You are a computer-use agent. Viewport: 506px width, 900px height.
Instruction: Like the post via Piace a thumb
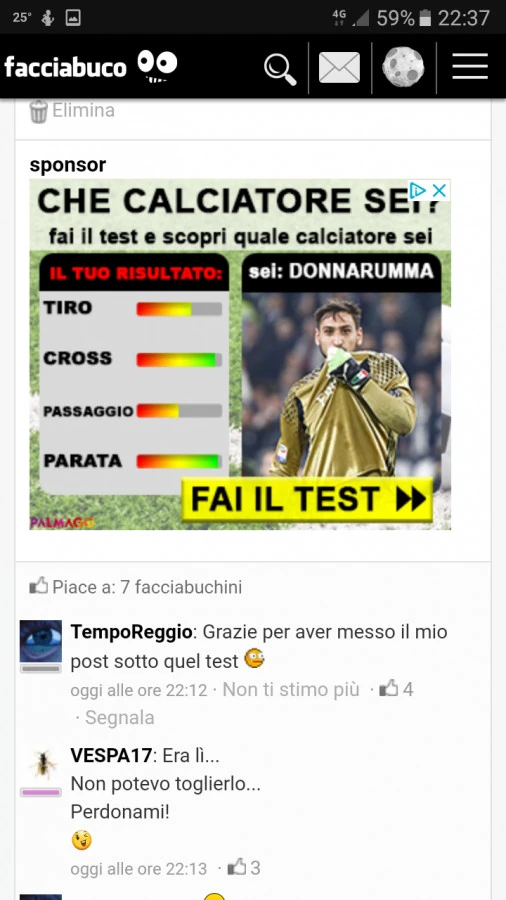point(38,586)
